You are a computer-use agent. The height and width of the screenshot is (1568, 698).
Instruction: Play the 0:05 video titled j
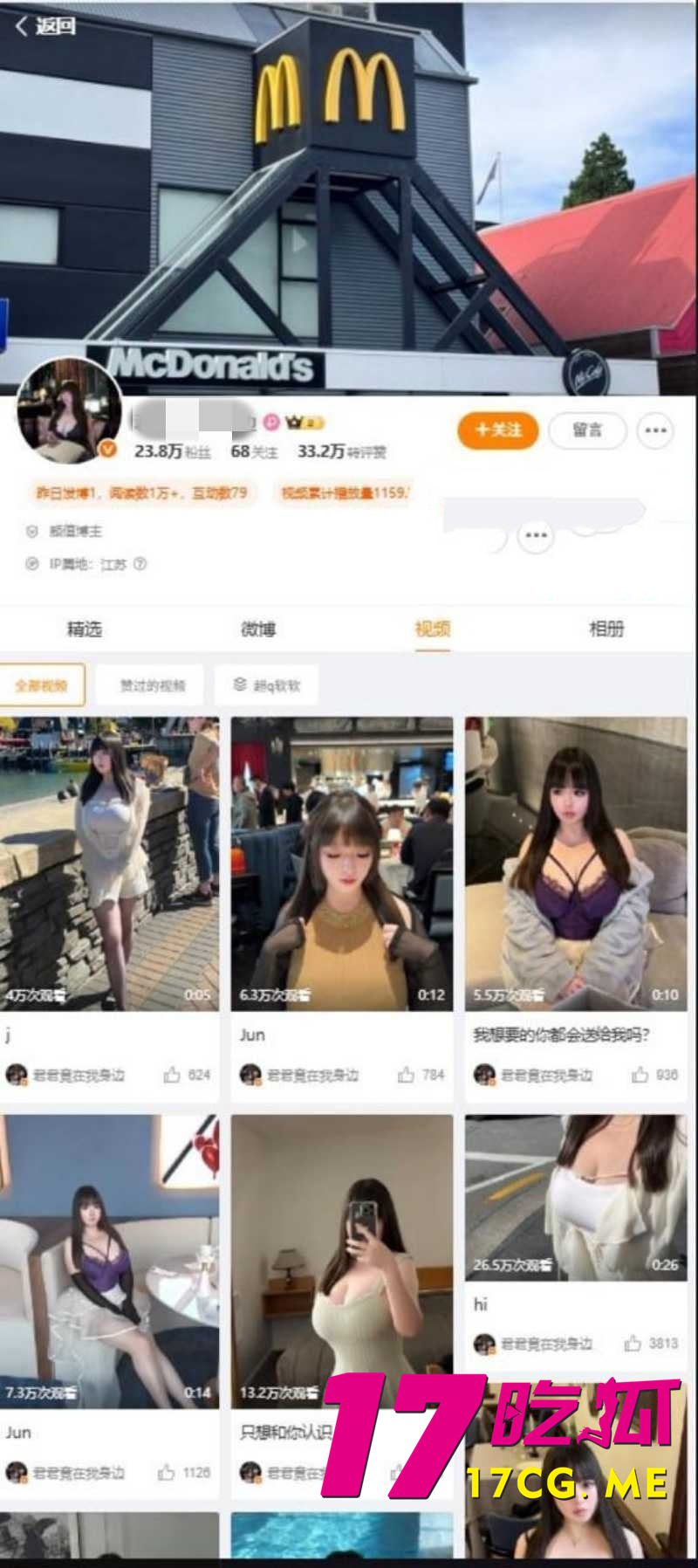pyautogui.click(x=109, y=863)
